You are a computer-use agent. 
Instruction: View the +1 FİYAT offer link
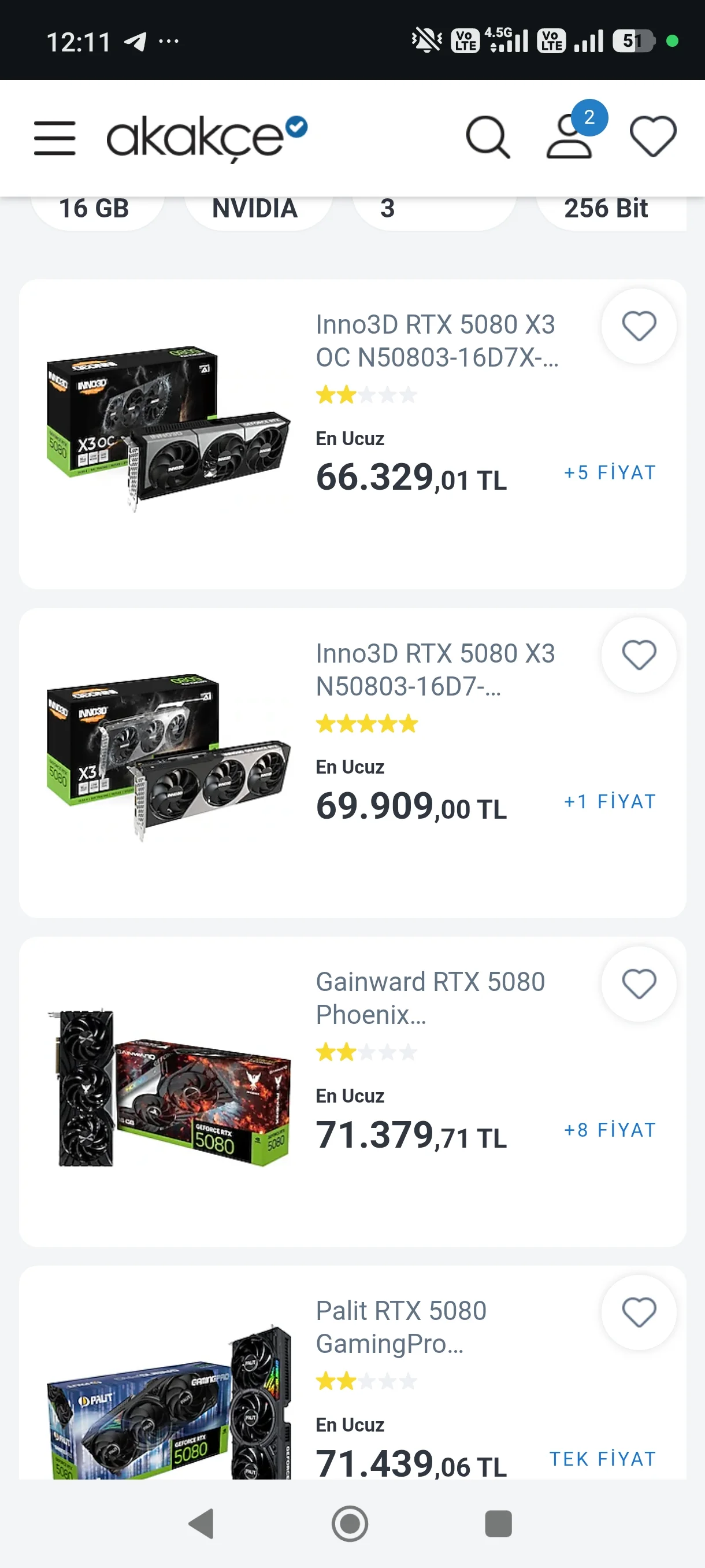(x=610, y=802)
